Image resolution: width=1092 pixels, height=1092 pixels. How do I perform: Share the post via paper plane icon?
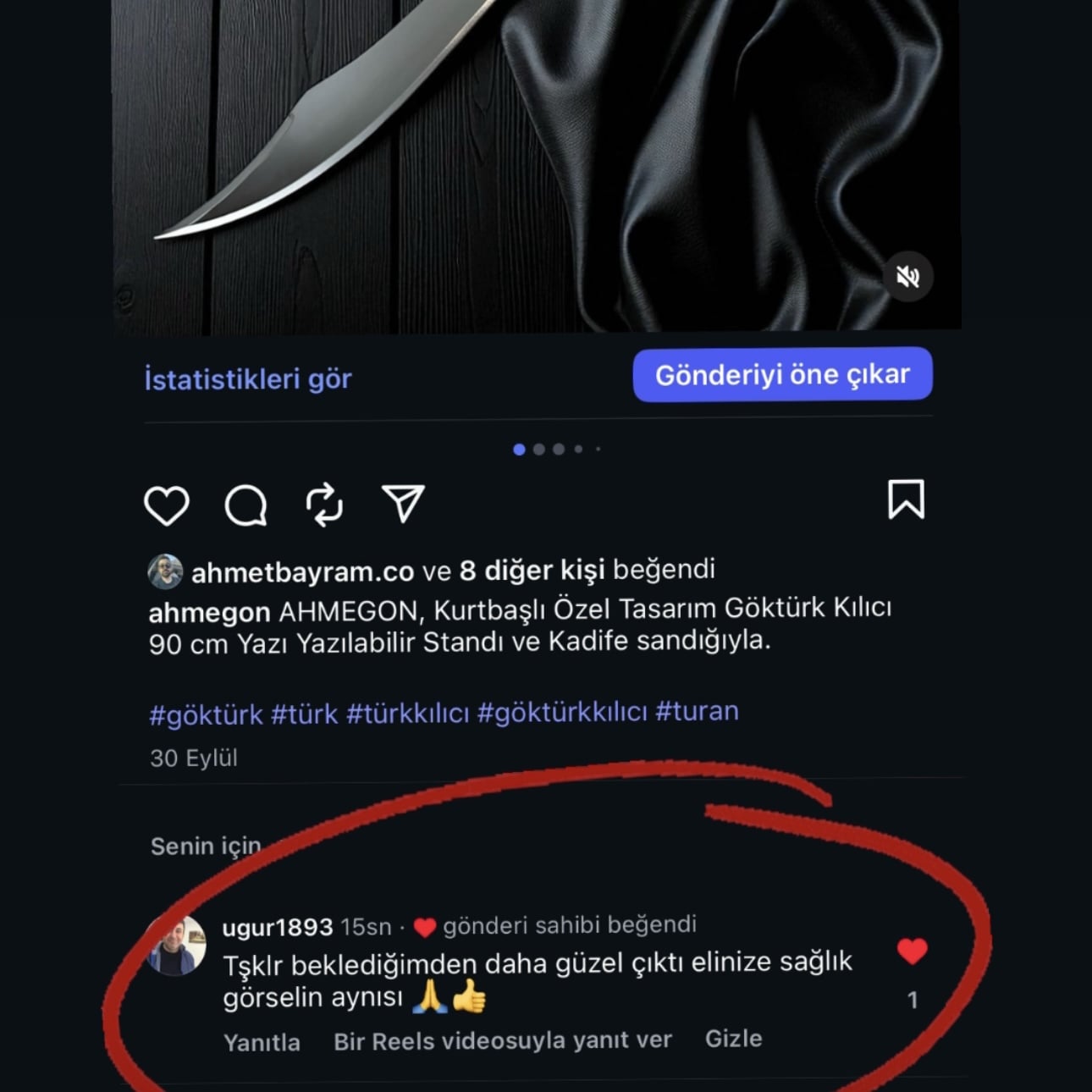tap(403, 504)
